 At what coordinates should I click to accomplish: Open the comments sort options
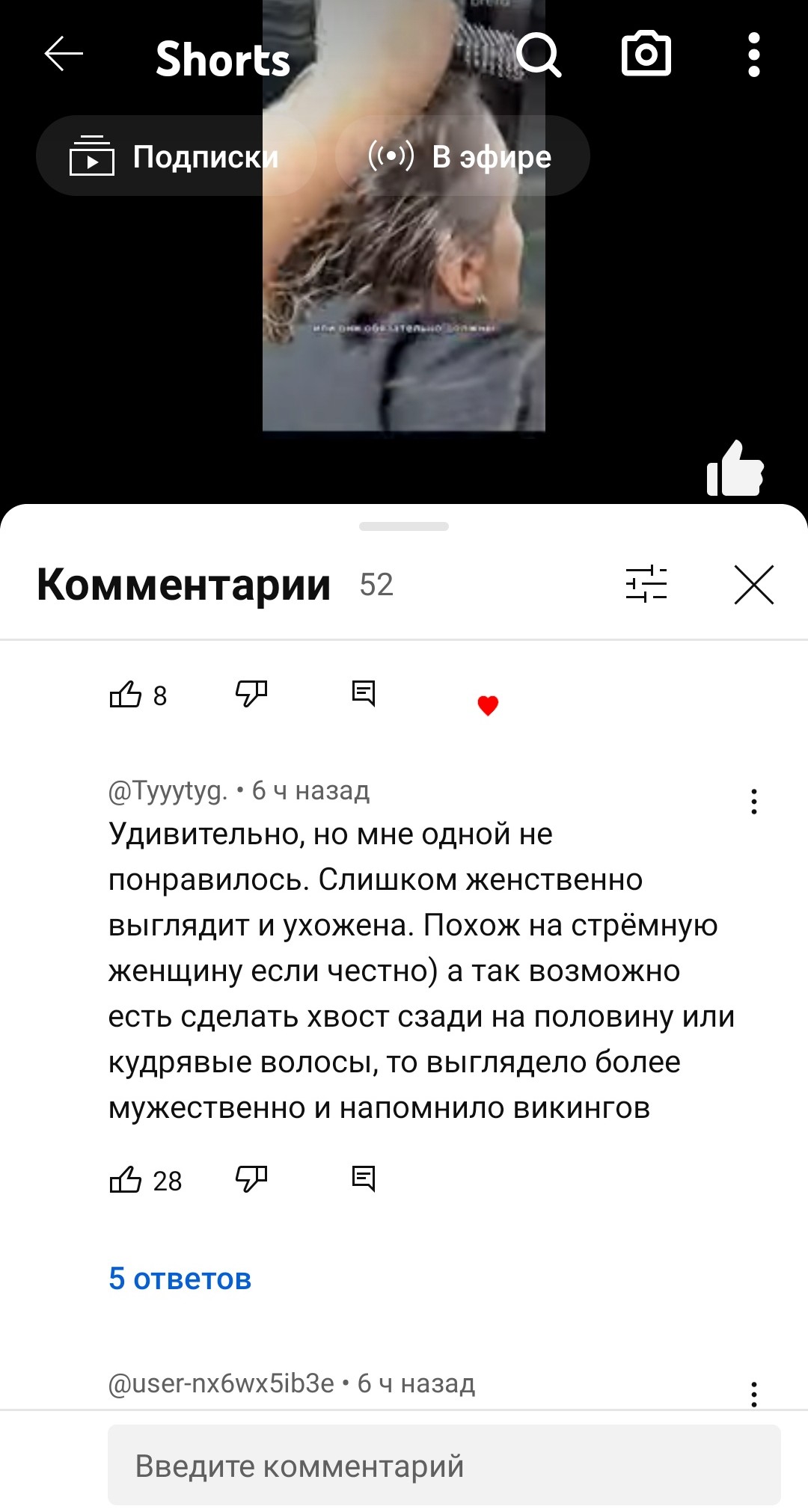point(646,584)
